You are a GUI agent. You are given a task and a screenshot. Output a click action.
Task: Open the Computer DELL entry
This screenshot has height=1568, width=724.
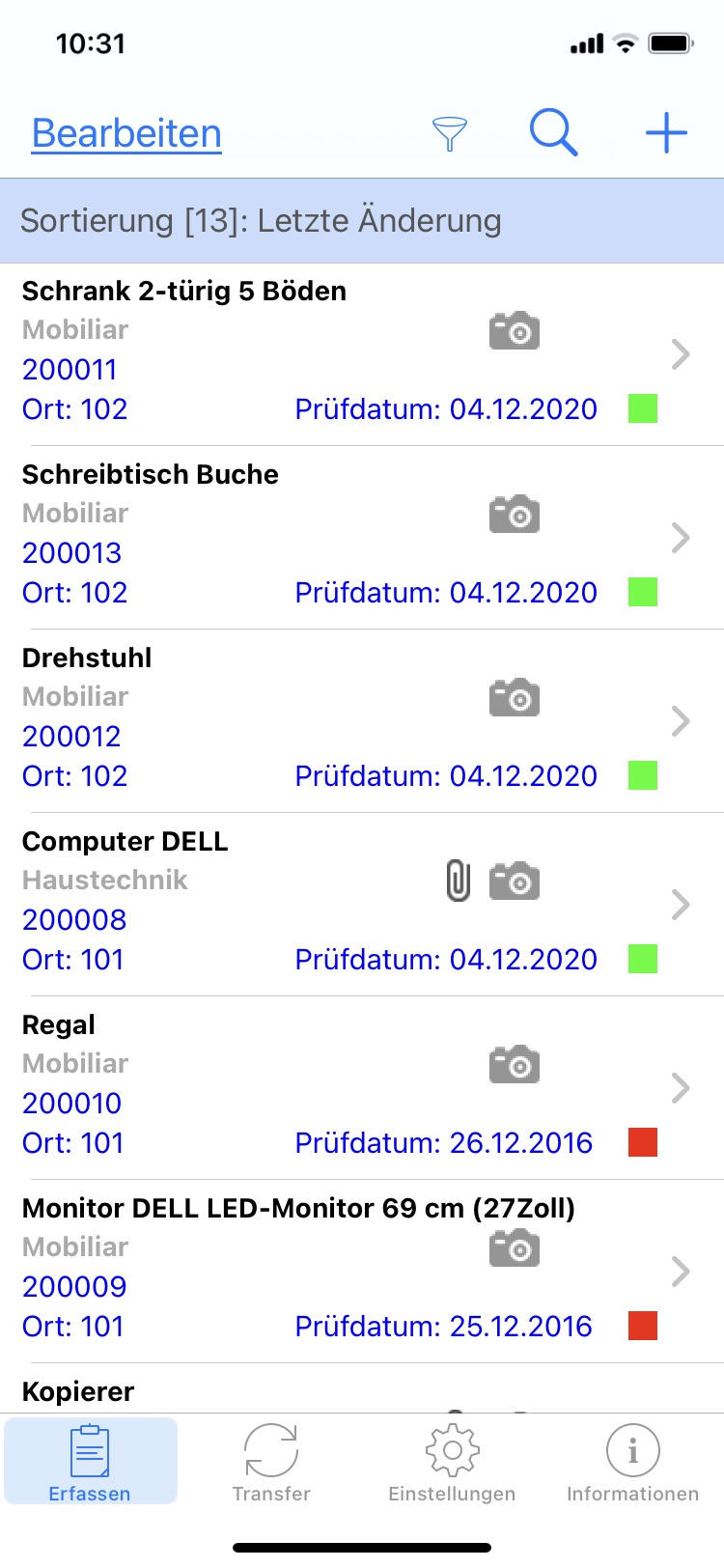click(362, 904)
